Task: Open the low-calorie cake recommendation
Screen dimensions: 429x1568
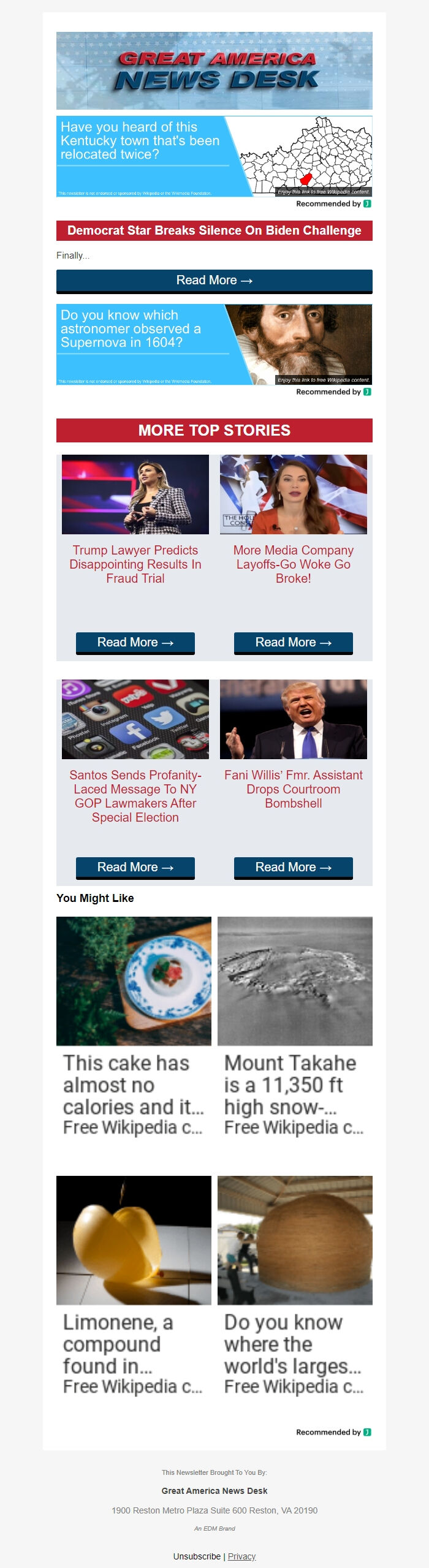Action: [x=134, y=1027]
